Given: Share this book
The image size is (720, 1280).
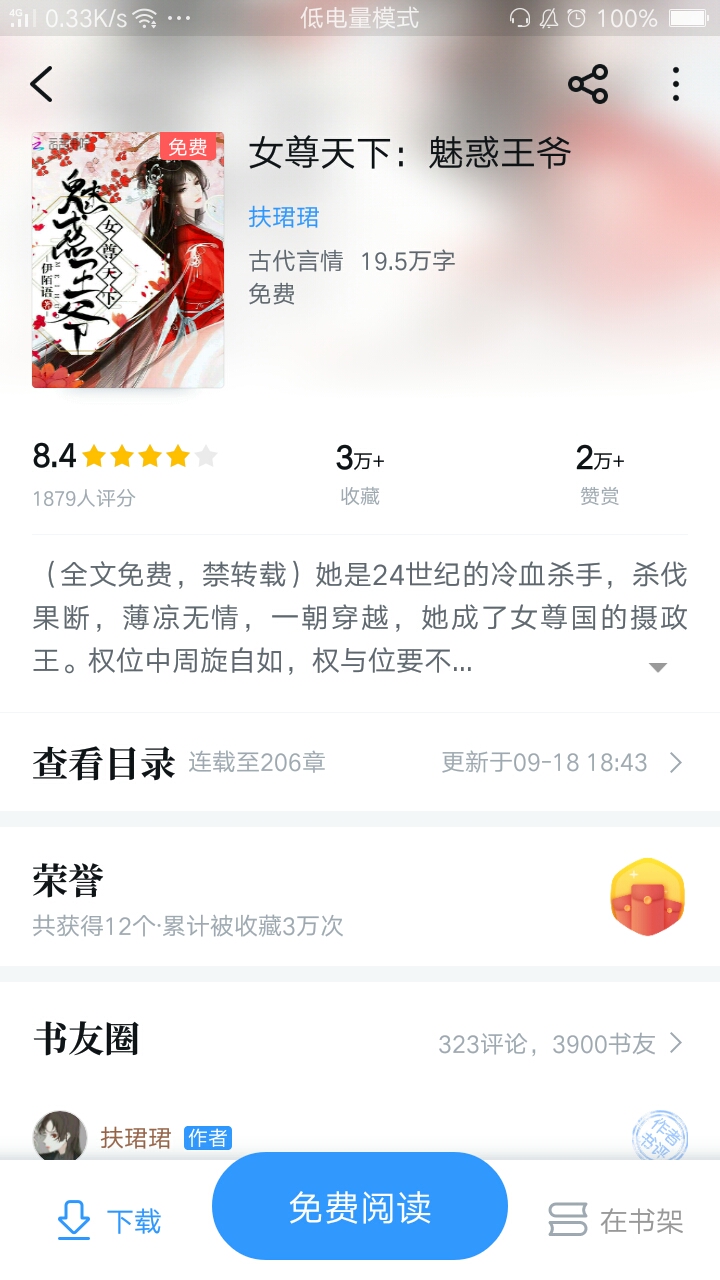Looking at the screenshot, I should pyautogui.click(x=588, y=85).
